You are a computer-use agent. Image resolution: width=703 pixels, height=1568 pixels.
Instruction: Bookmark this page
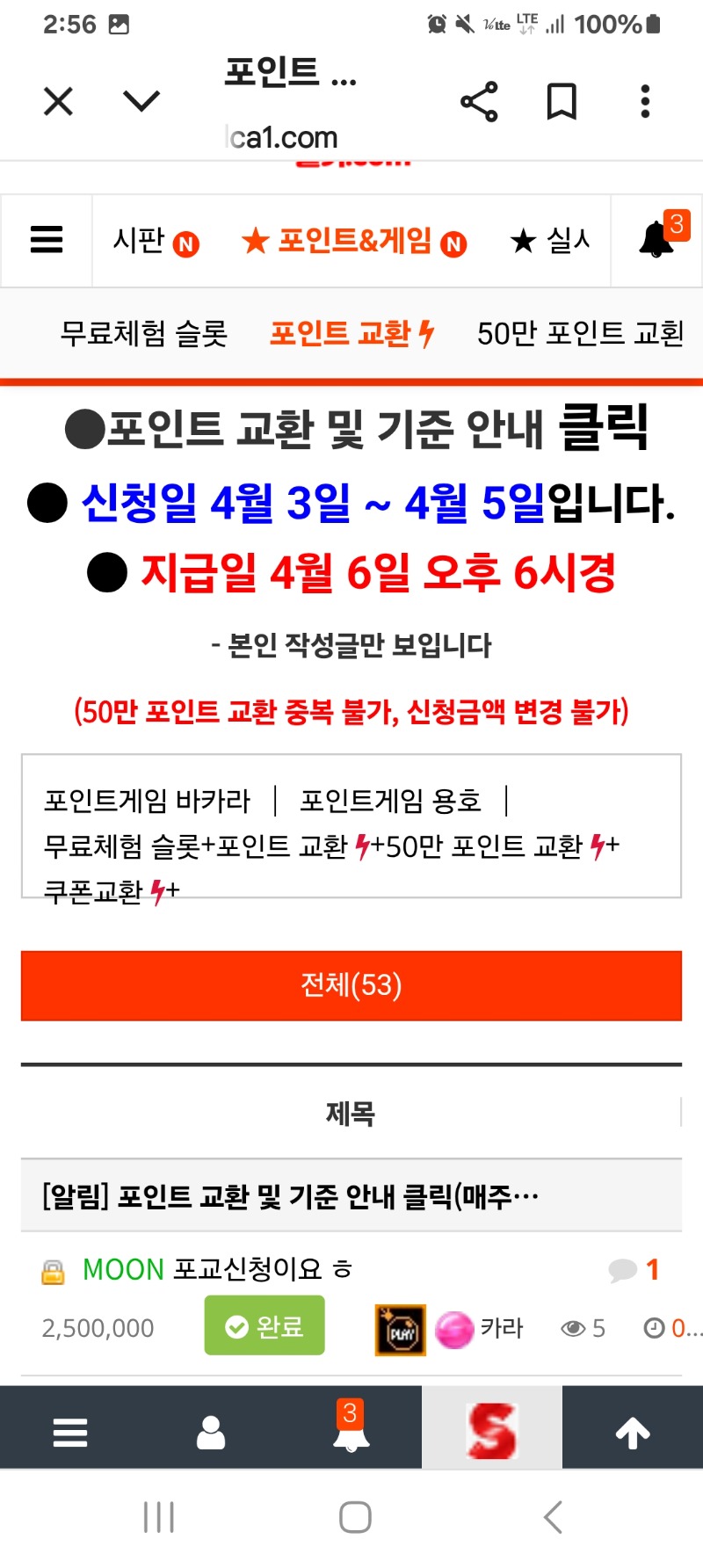coord(562,102)
